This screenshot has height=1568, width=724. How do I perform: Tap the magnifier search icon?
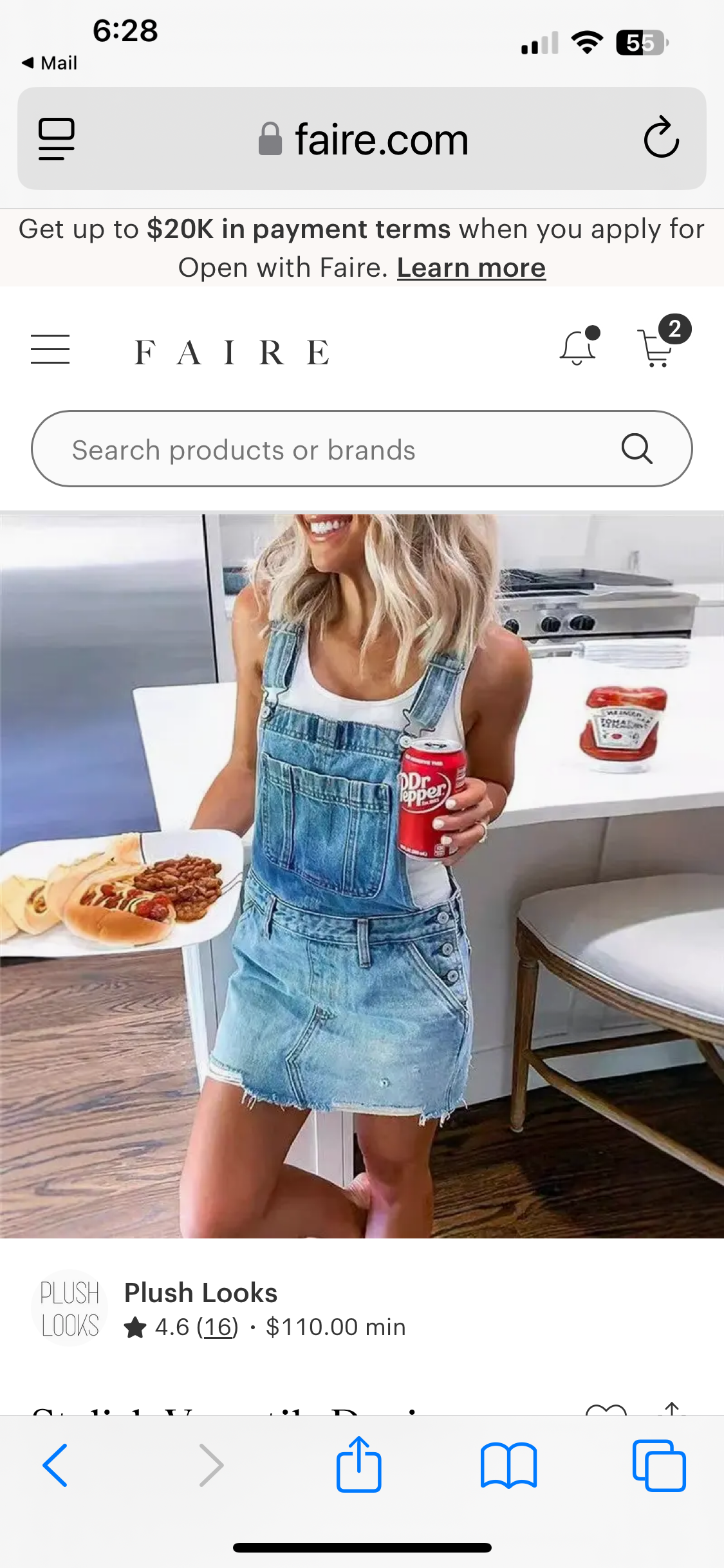point(636,449)
